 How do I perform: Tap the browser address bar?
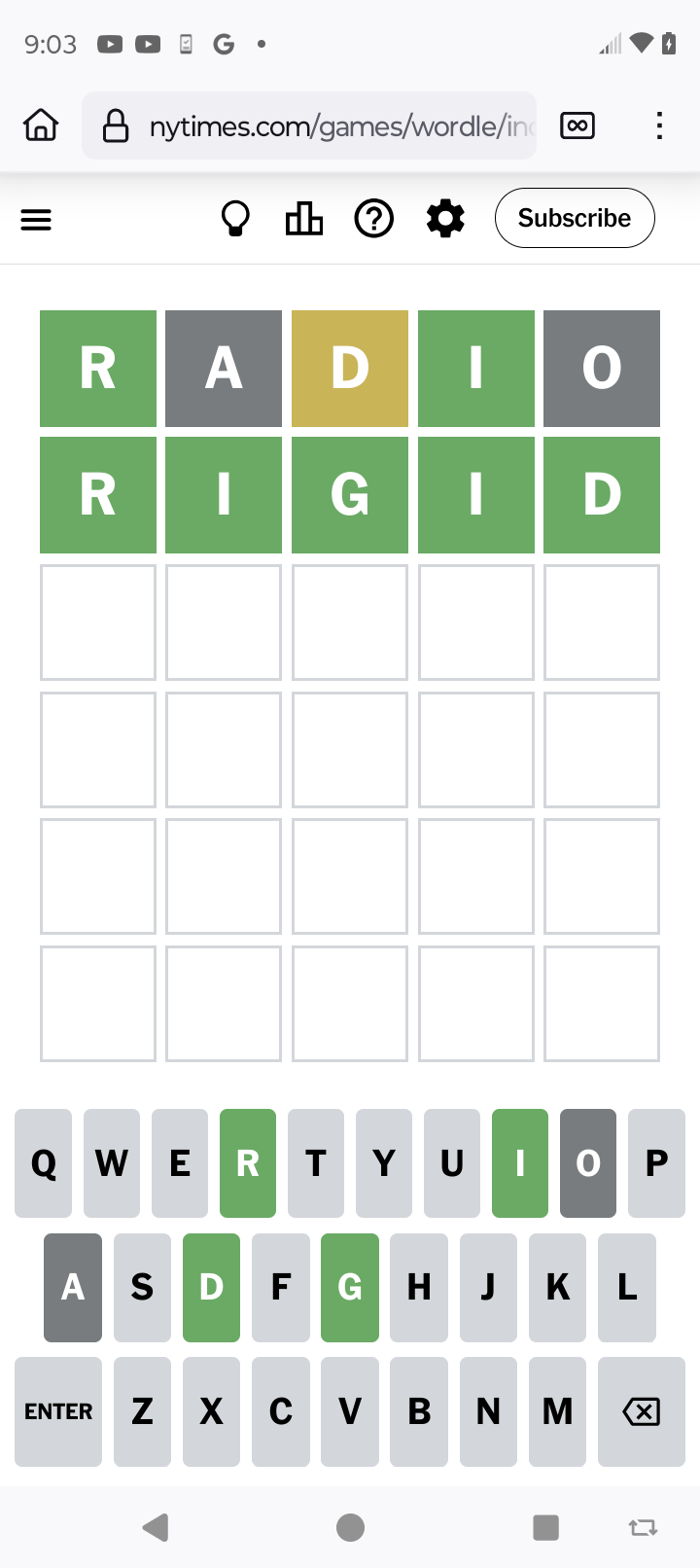pos(309,125)
